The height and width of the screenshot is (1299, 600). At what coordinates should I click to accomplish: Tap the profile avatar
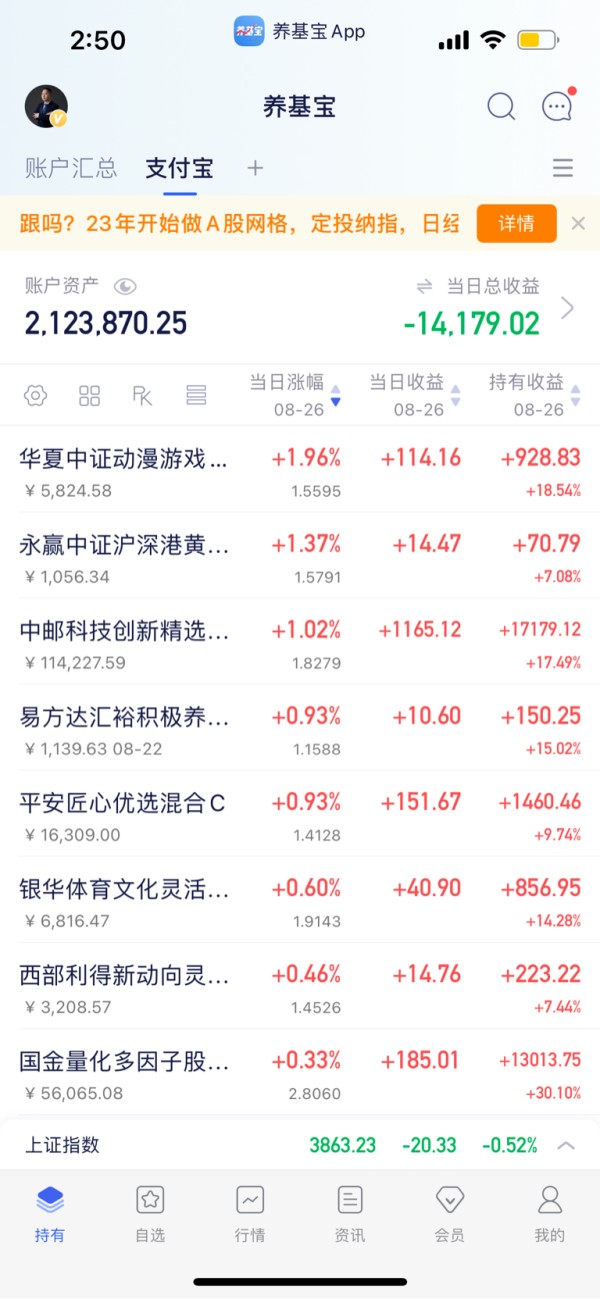coord(46,106)
